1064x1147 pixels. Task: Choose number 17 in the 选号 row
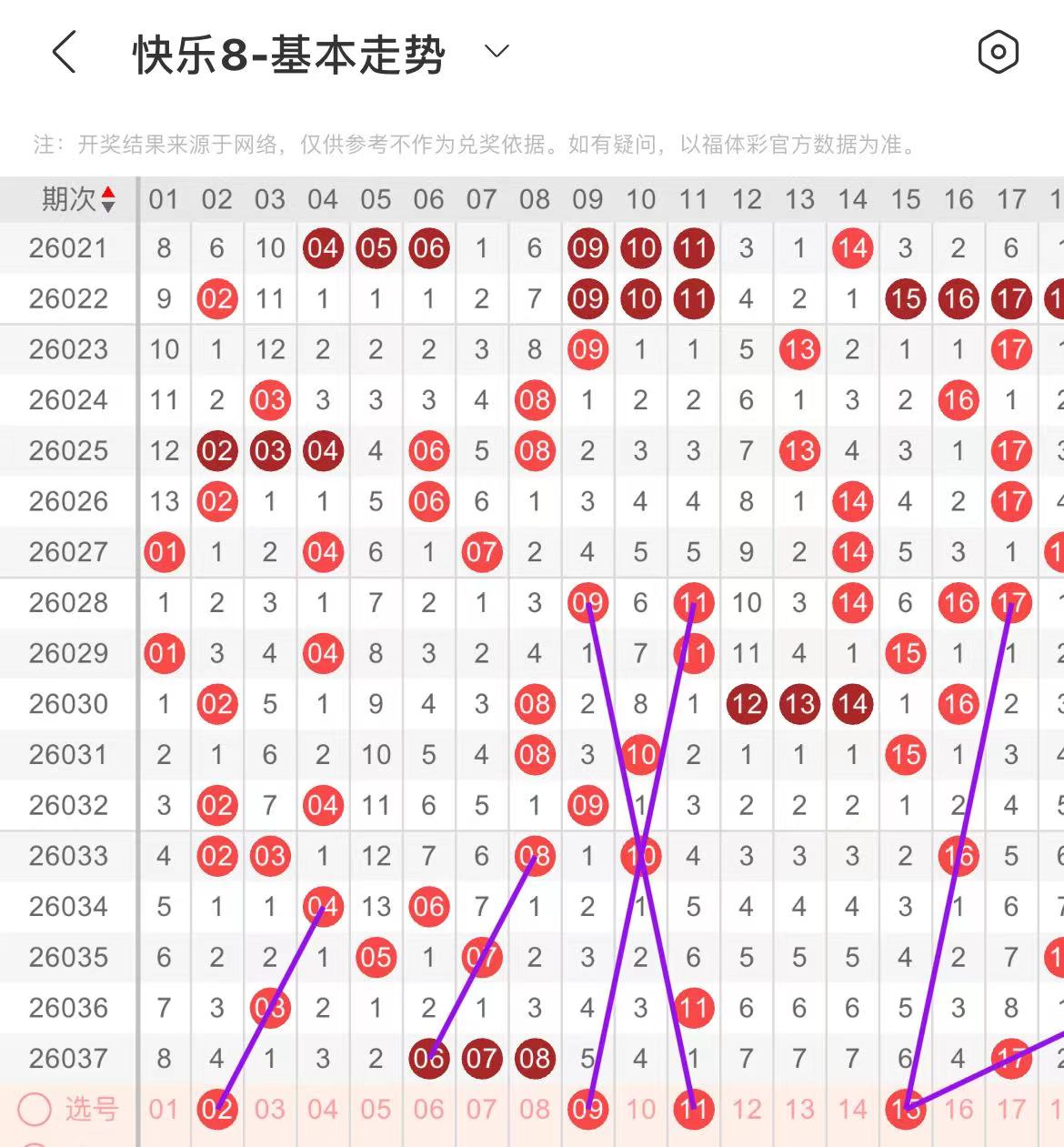click(1011, 1109)
